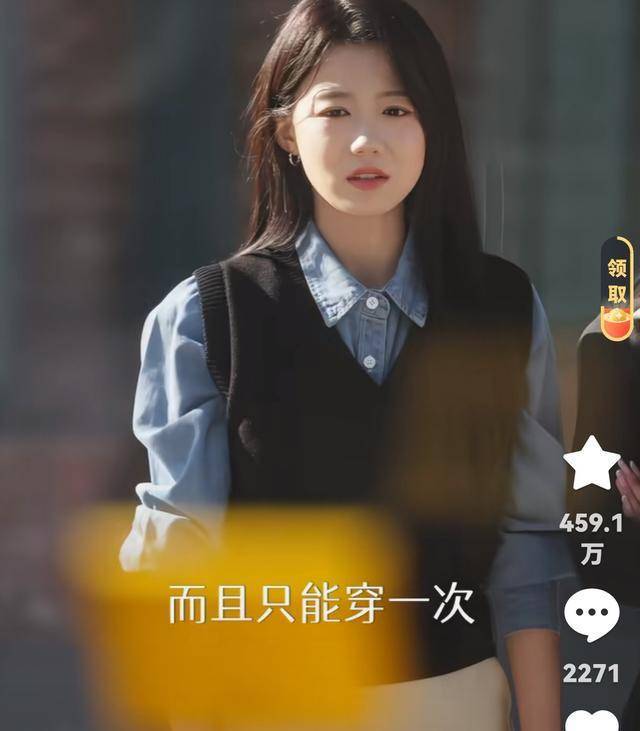The height and width of the screenshot is (731, 640).
Task: Open the comments speech bubble
Action: pyautogui.click(x=591, y=616)
